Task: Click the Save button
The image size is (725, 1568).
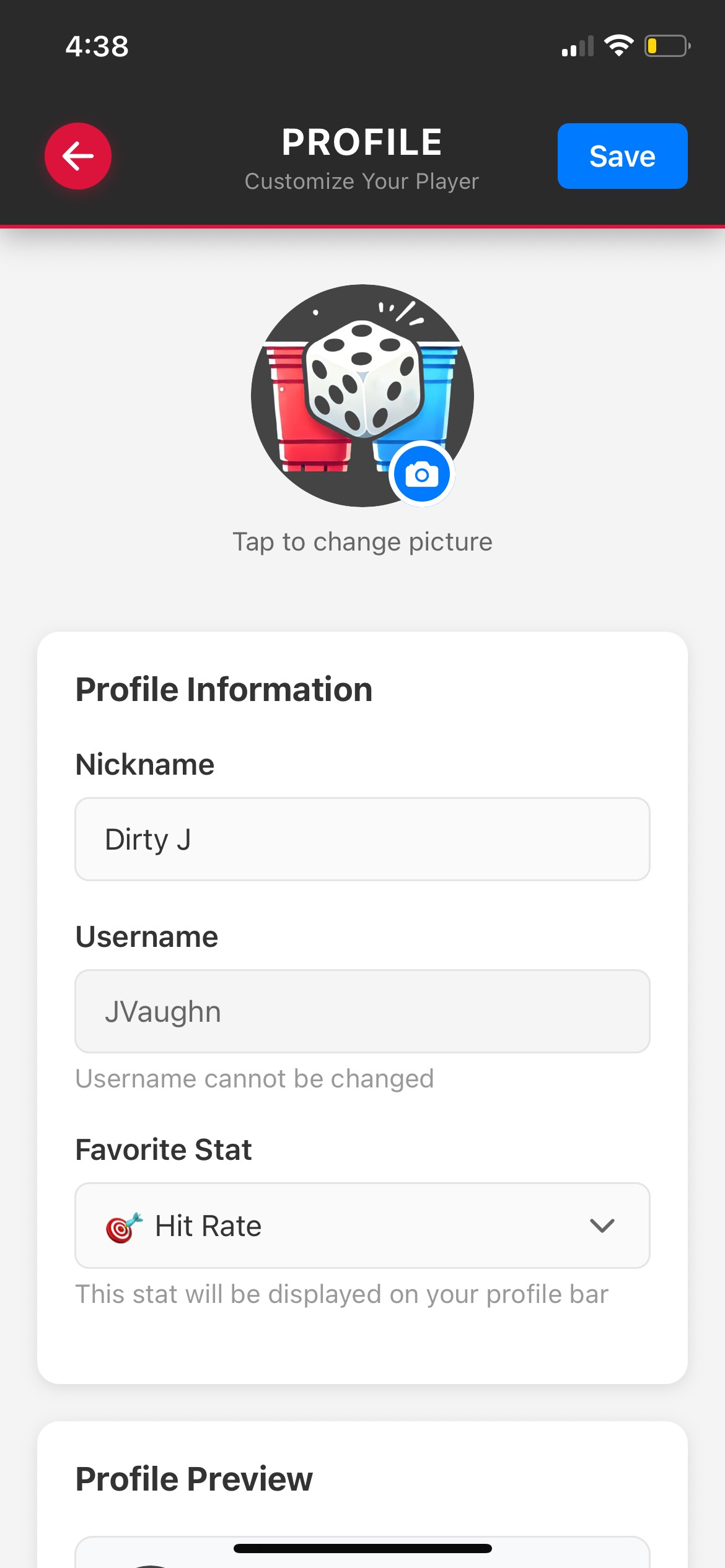Action: click(x=622, y=156)
